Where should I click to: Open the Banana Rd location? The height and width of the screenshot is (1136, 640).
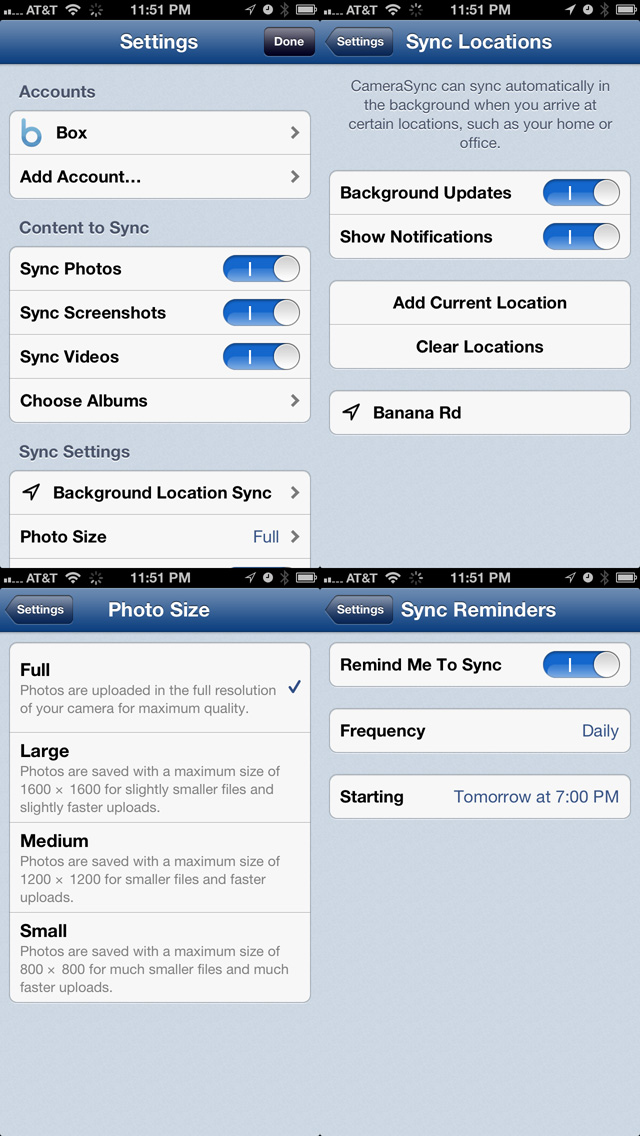point(480,413)
